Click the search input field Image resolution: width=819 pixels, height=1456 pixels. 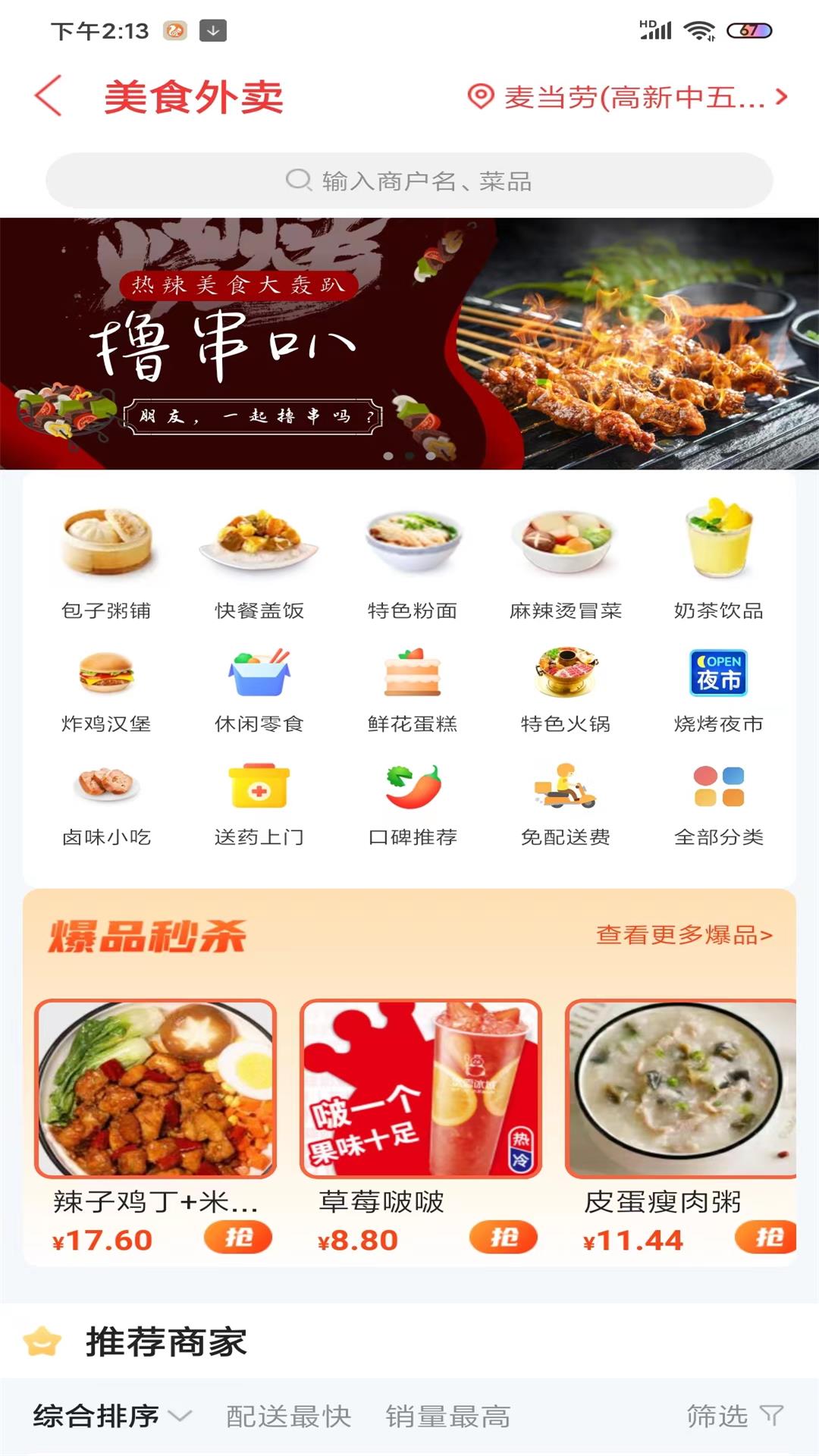[409, 180]
